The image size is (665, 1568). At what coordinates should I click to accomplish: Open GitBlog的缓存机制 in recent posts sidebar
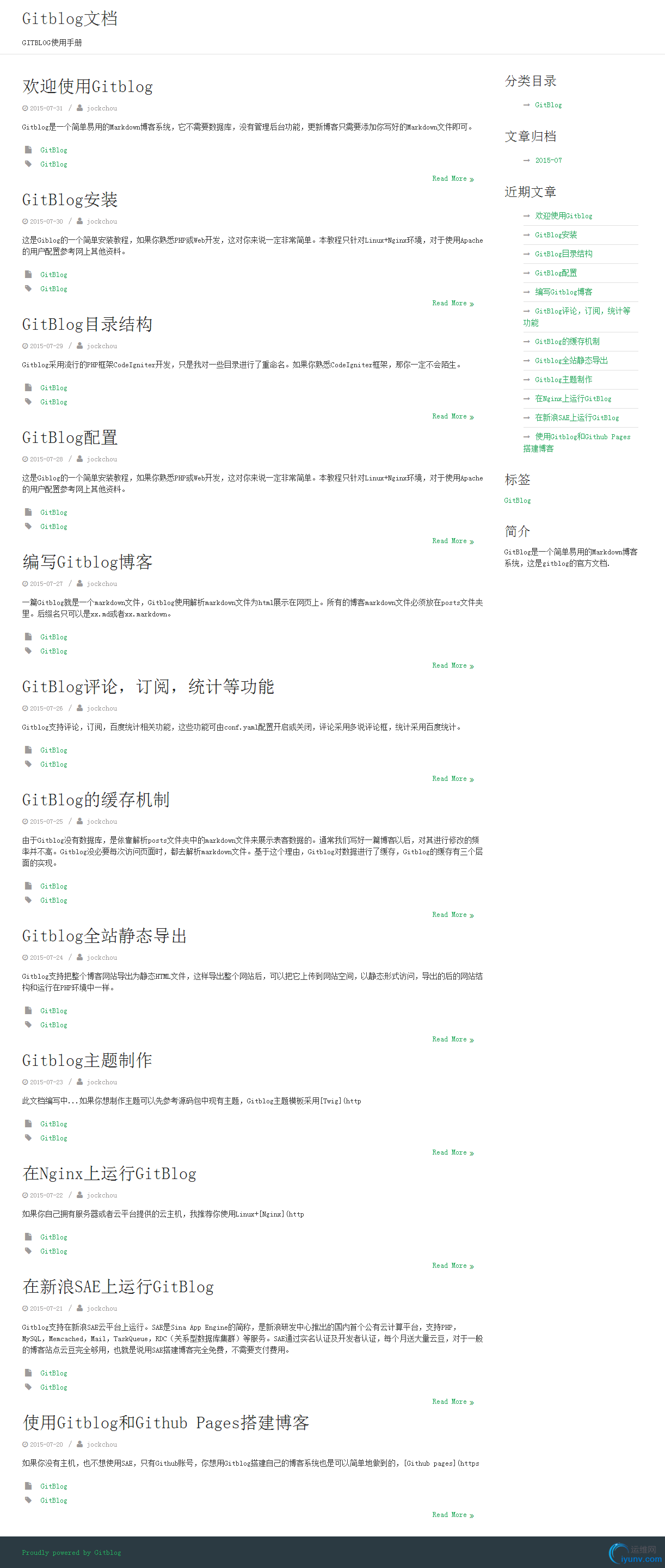coord(567,342)
